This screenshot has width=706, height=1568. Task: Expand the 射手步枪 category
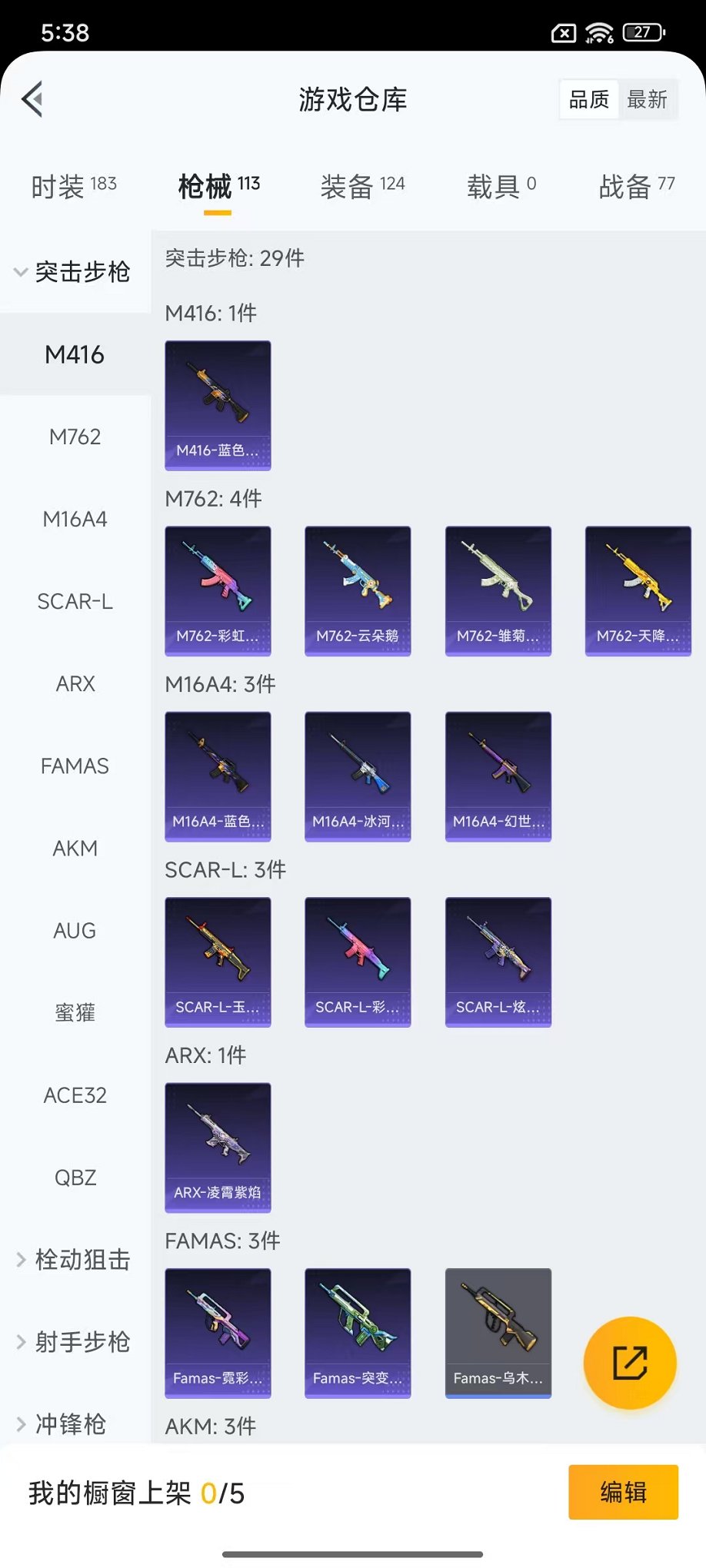[74, 1342]
